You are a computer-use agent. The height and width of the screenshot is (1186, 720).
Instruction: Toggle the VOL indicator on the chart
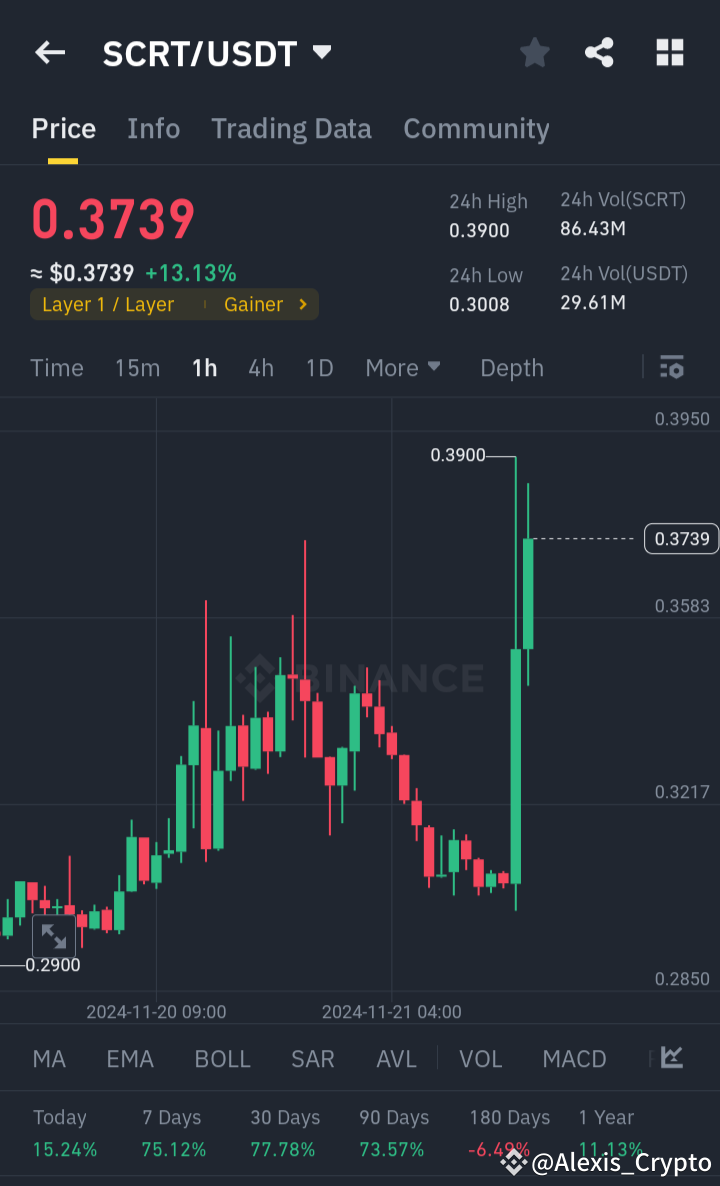pyautogui.click(x=480, y=1058)
